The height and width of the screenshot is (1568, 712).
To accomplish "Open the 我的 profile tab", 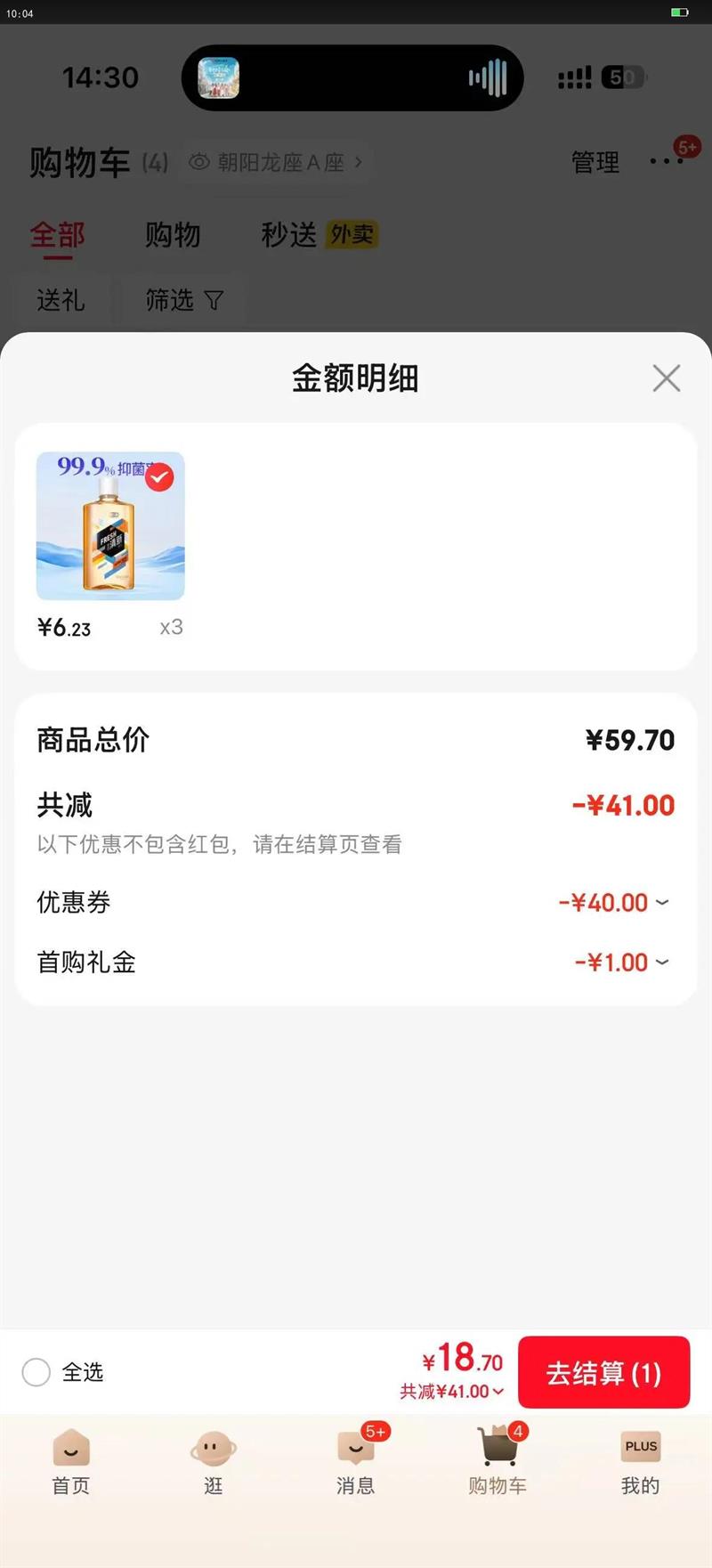I will tap(640, 1460).
